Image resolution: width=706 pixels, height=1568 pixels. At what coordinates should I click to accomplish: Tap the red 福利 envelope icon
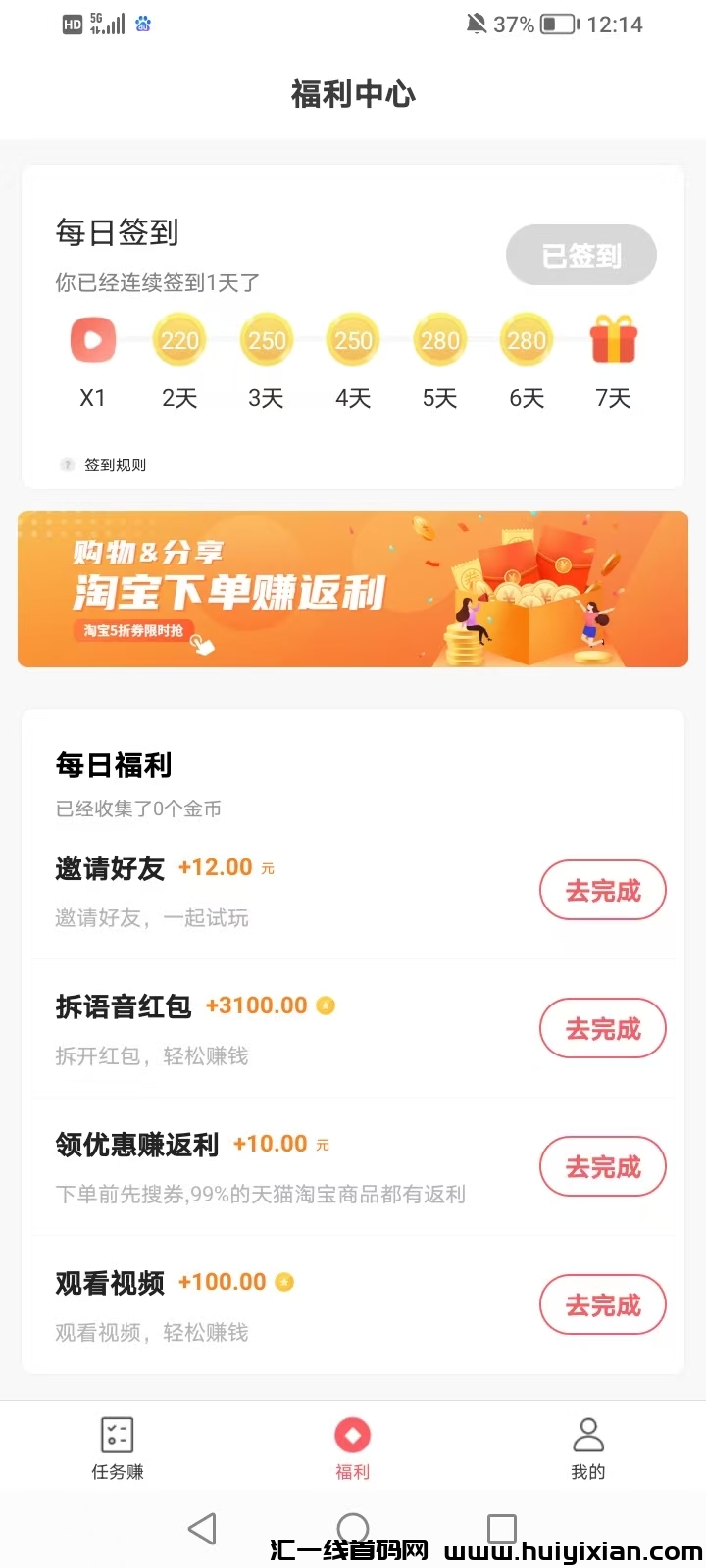[x=352, y=1434]
